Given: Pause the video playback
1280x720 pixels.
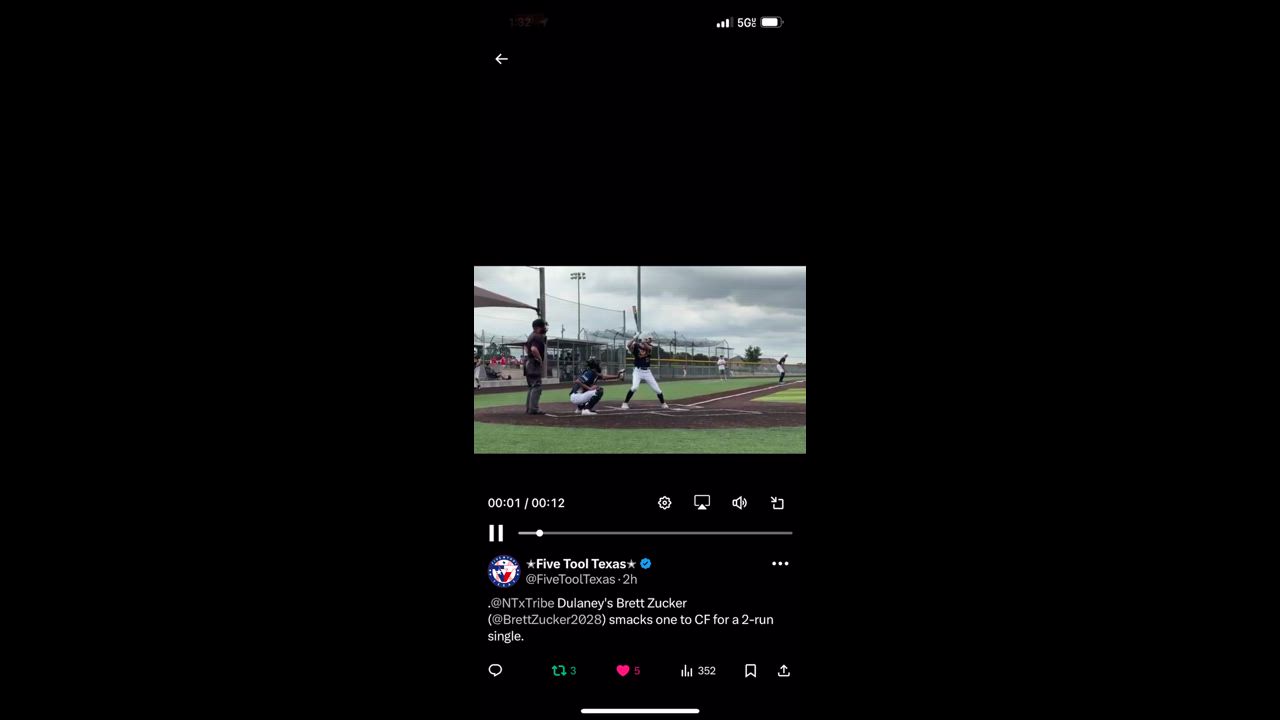Looking at the screenshot, I should [496, 534].
